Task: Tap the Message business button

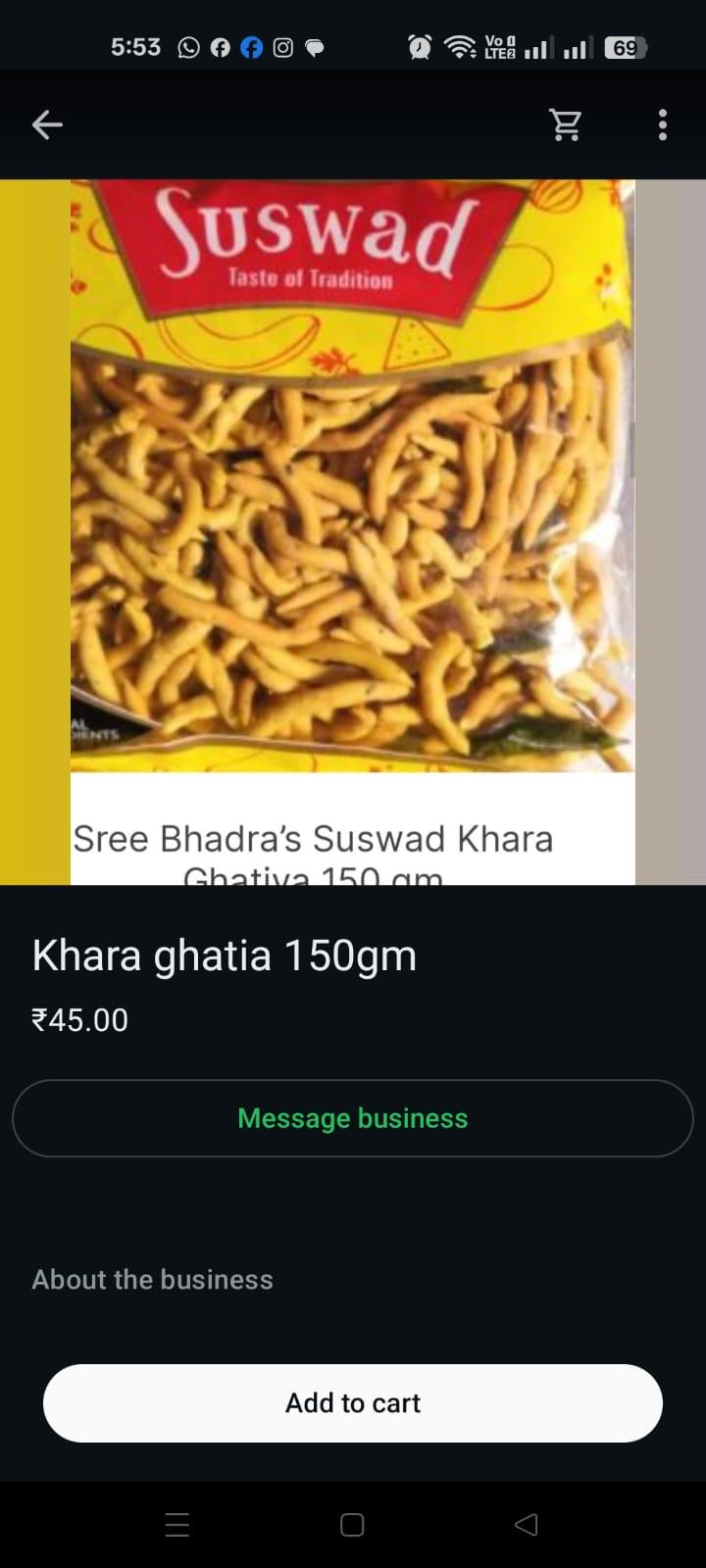Action: (353, 1118)
